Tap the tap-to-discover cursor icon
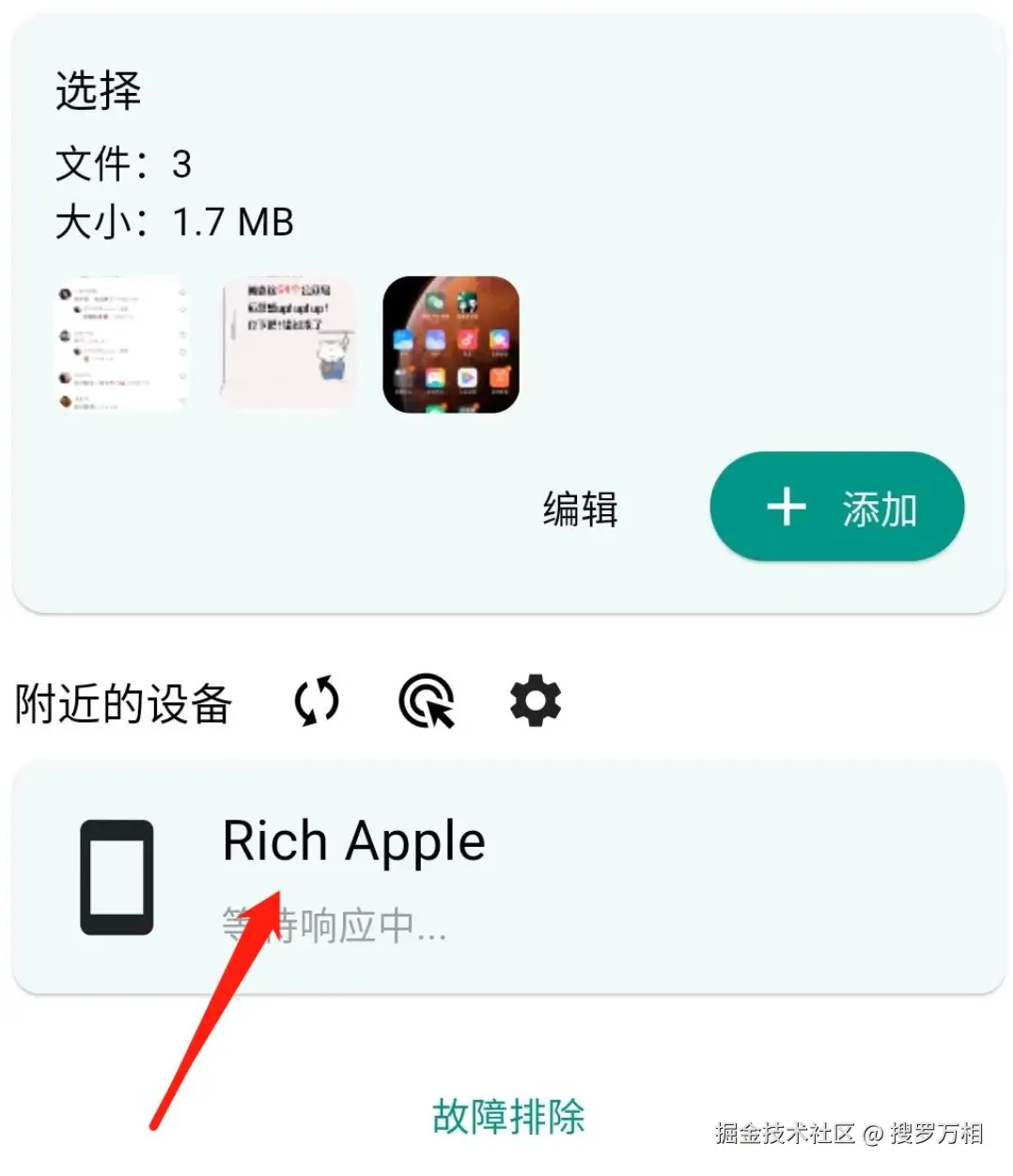Viewport: 1013px width, 1176px height. pos(426,702)
